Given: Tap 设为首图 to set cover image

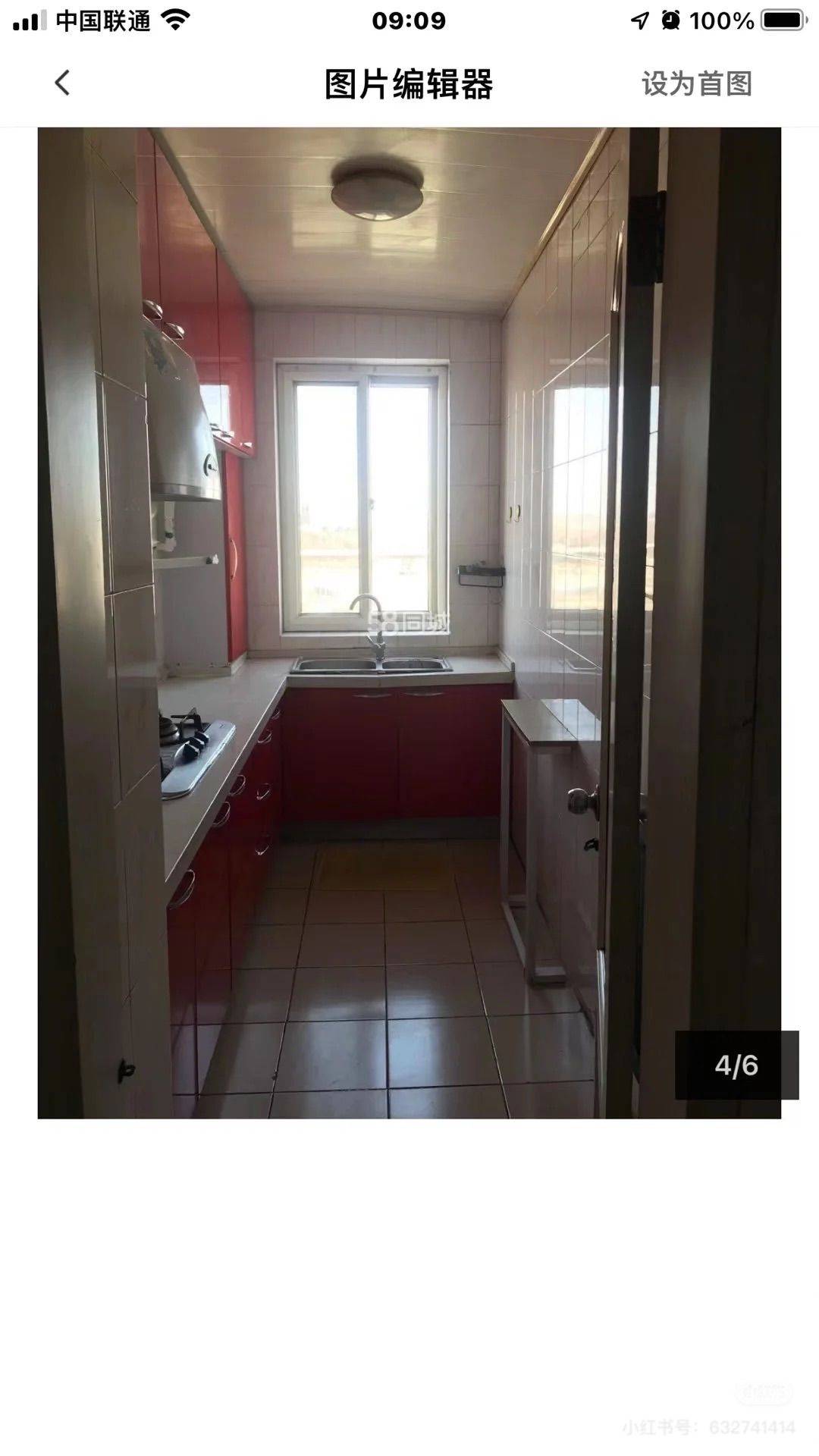Looking at the screenshot, I should click(697, 83).
